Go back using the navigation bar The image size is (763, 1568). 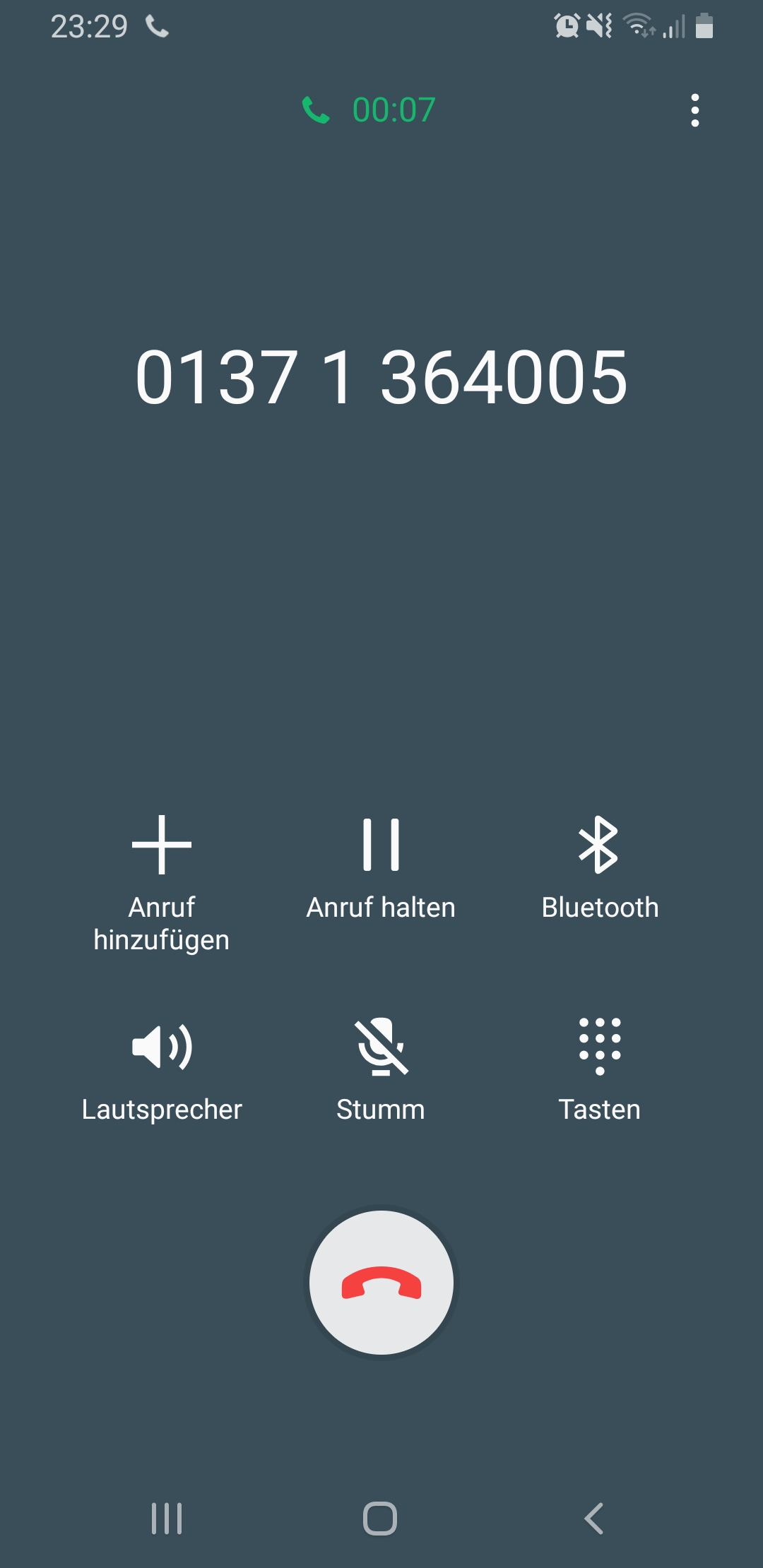[594, 1519]
